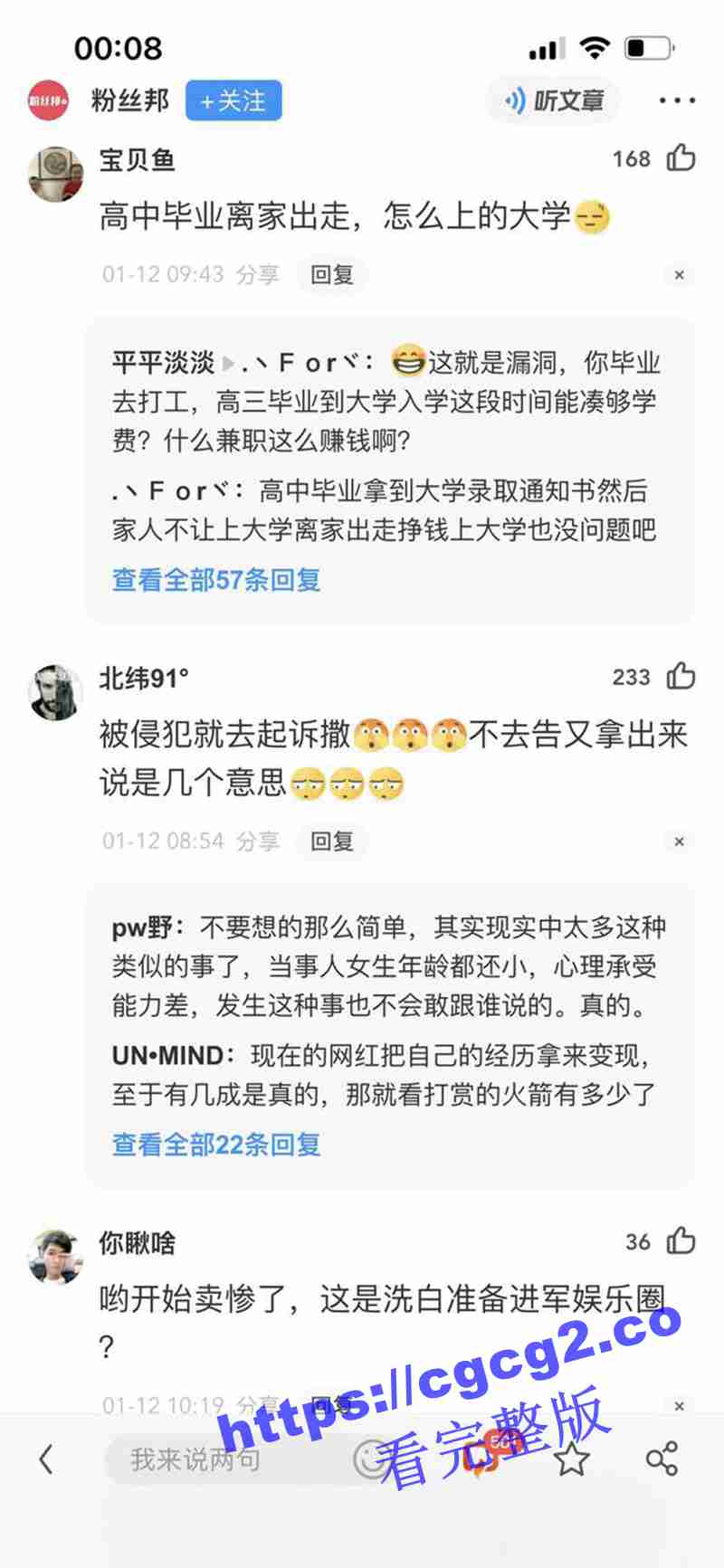Open 北纬91°'s profile avatar
The image size is (724, 1568).
pos(55,692)
